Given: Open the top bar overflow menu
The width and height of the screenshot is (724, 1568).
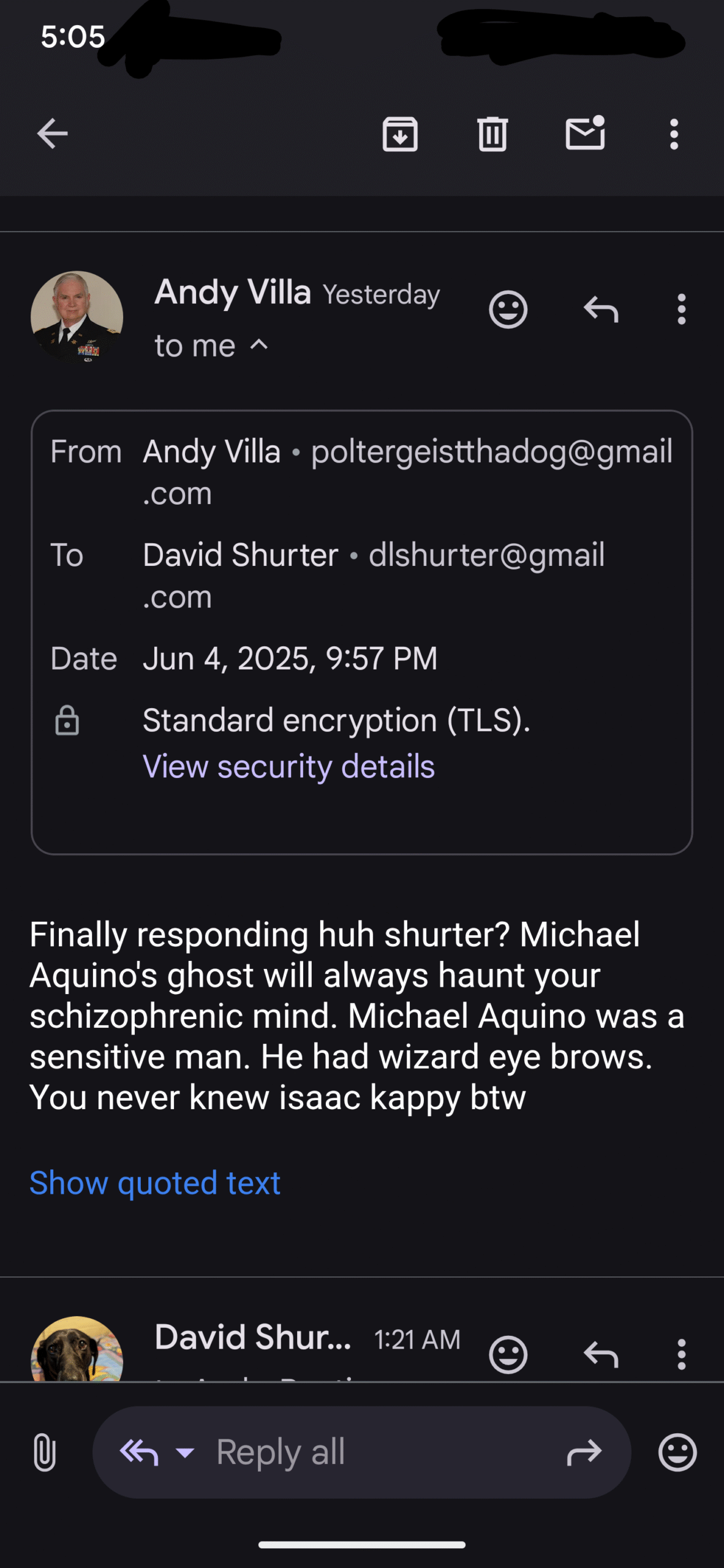Looking at the screenshot, I should (x=674, y=134).
